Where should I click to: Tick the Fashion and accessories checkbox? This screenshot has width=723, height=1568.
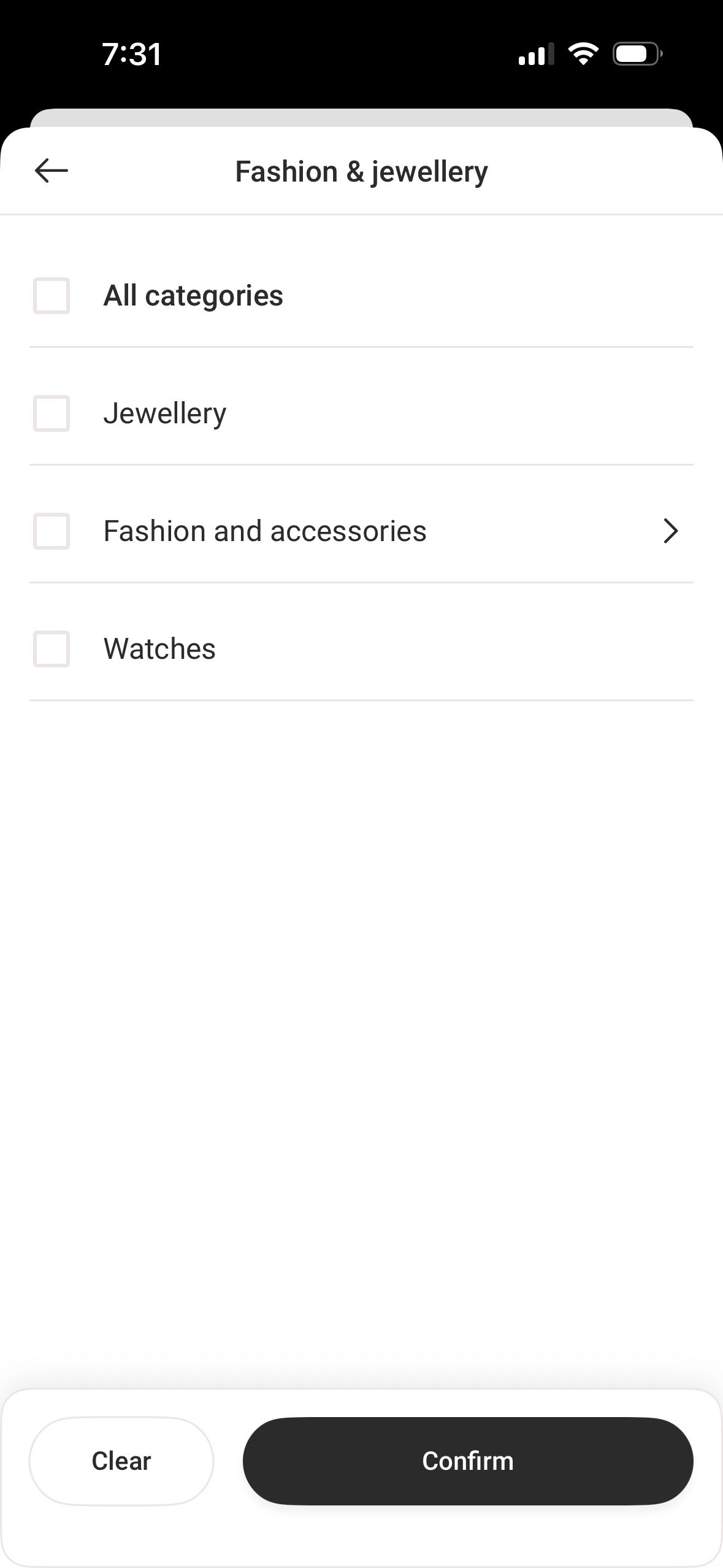coord(52,531)
